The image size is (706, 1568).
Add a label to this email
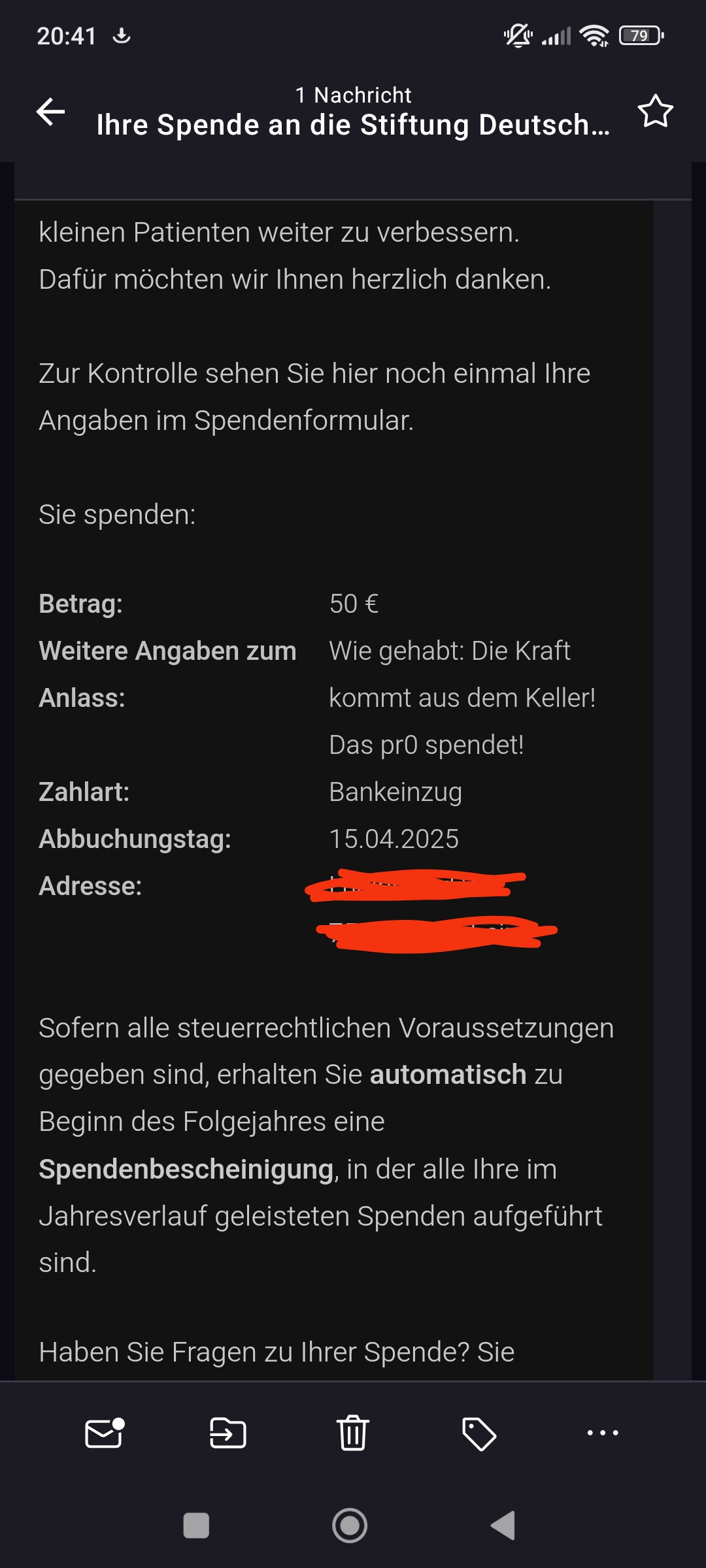479,1433
